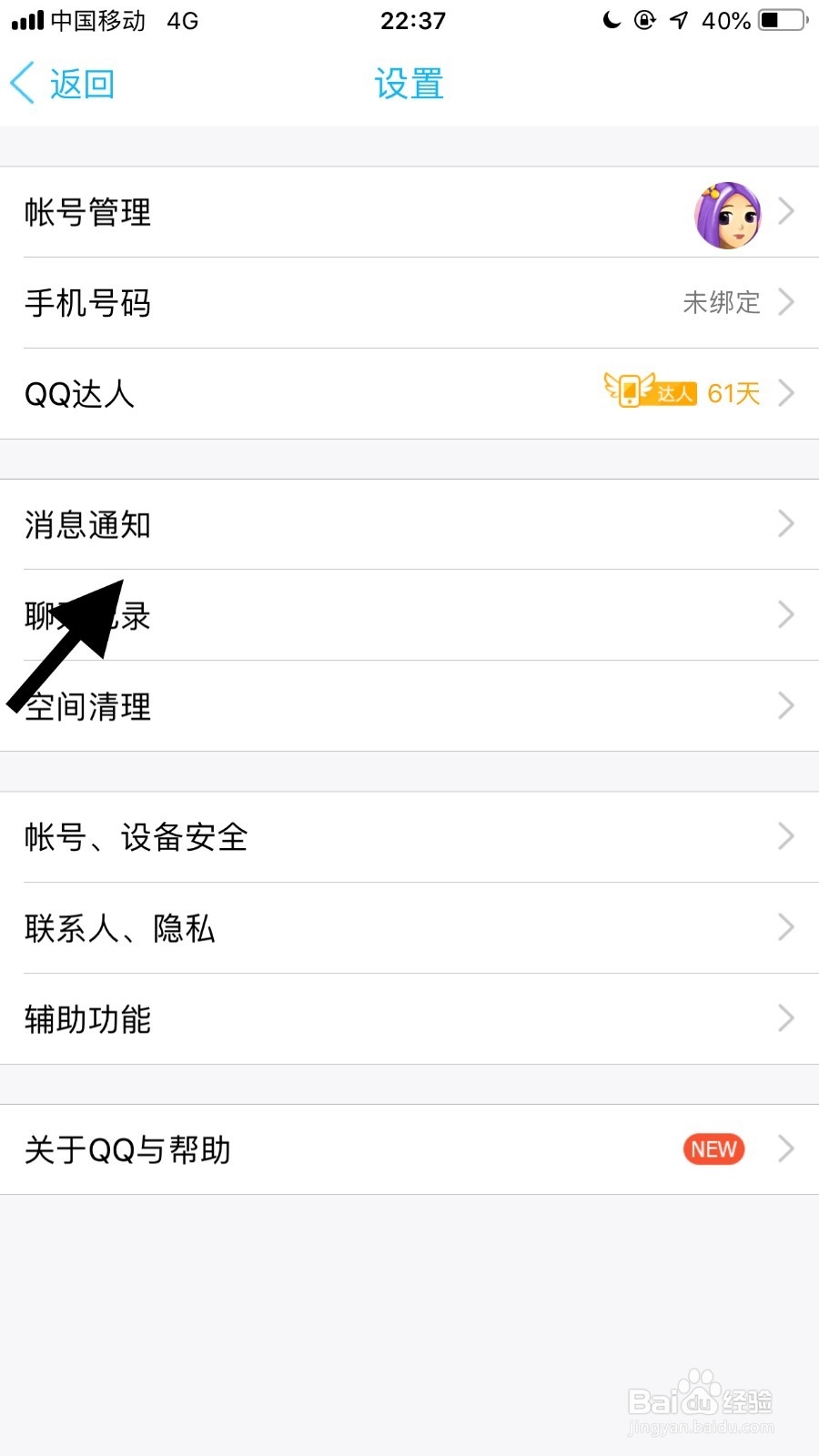This screenshot has height=1456, width=819.
Task: Tap the QQ达人 winged phone badge icon
Action: (631, 392)
